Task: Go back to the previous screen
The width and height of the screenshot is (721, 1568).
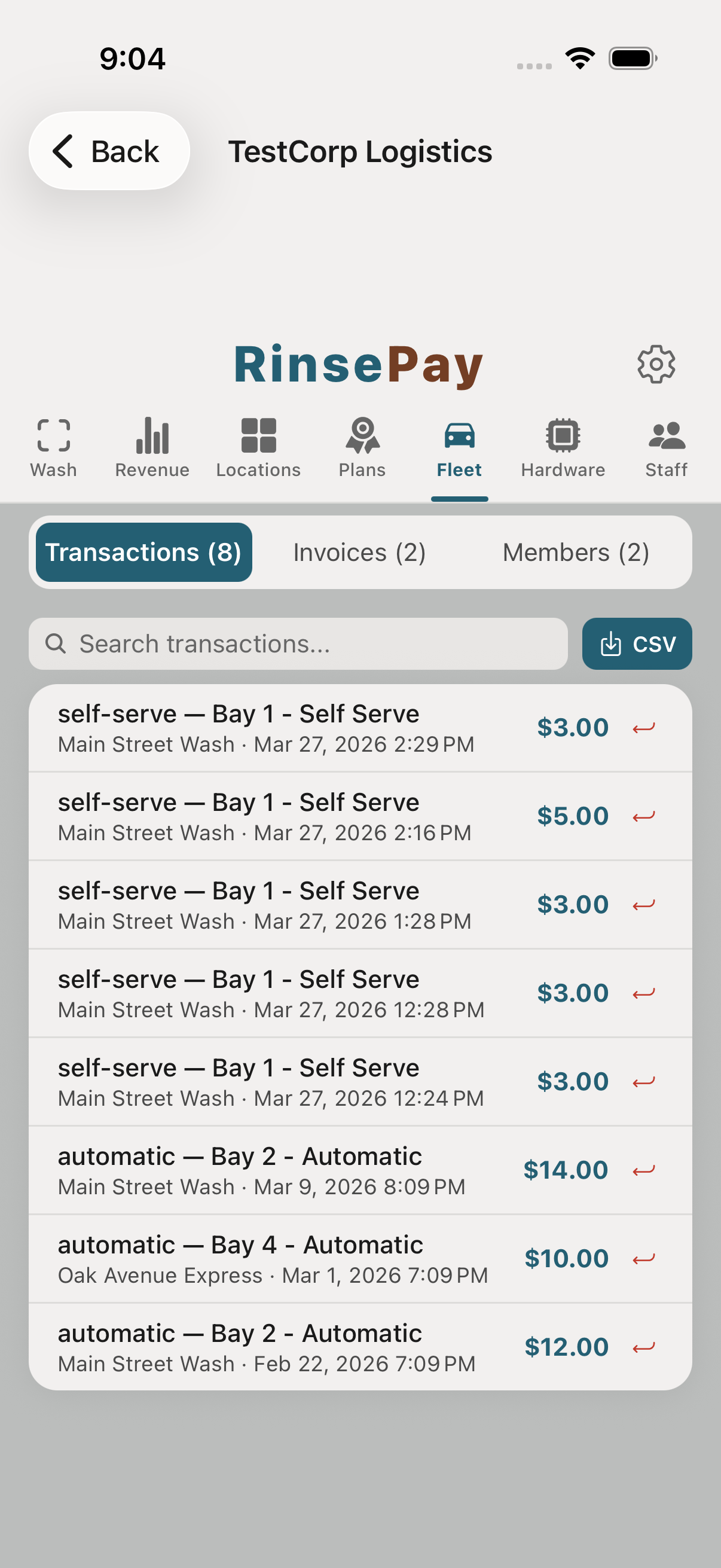Action: click(x=109, y=151)
